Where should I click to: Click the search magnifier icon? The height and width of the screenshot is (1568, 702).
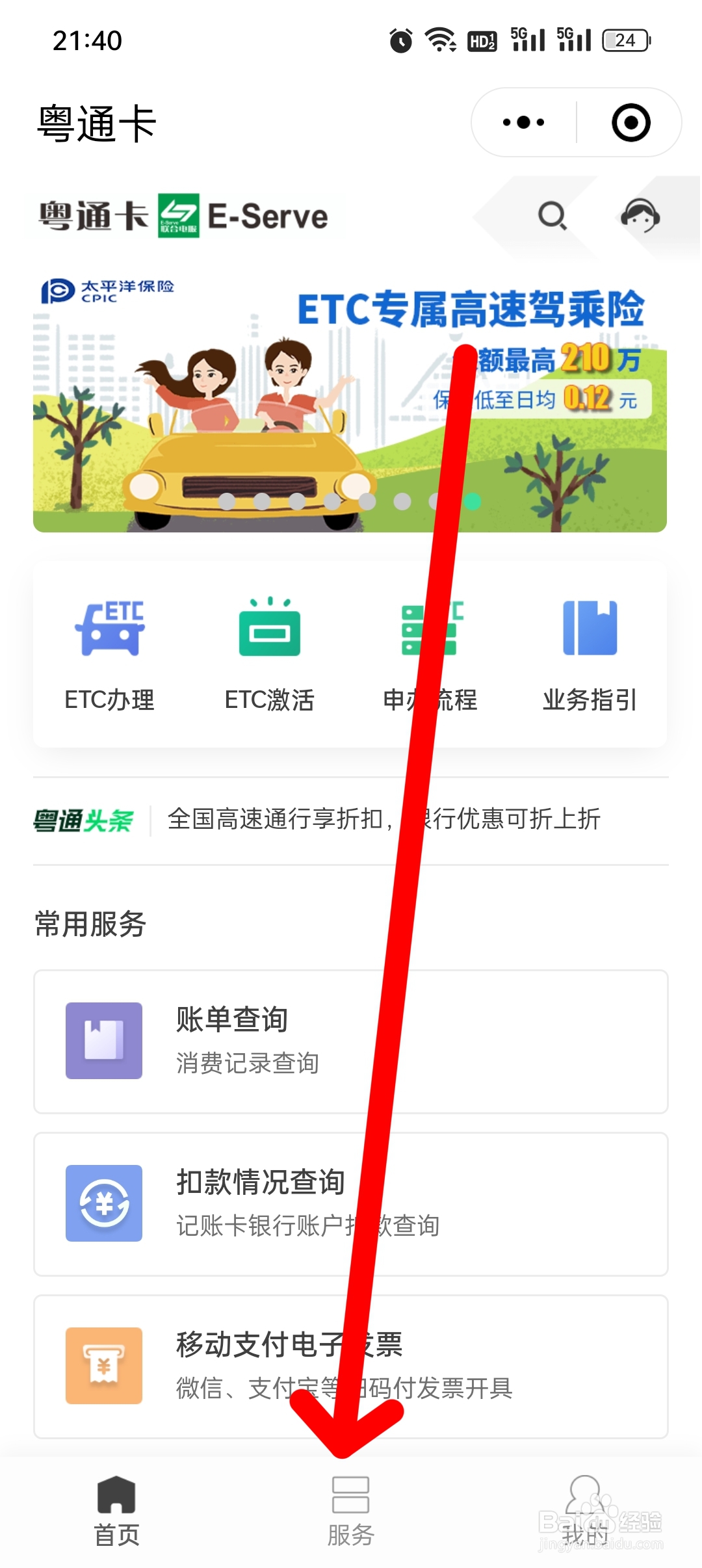[x=551, y=216]
